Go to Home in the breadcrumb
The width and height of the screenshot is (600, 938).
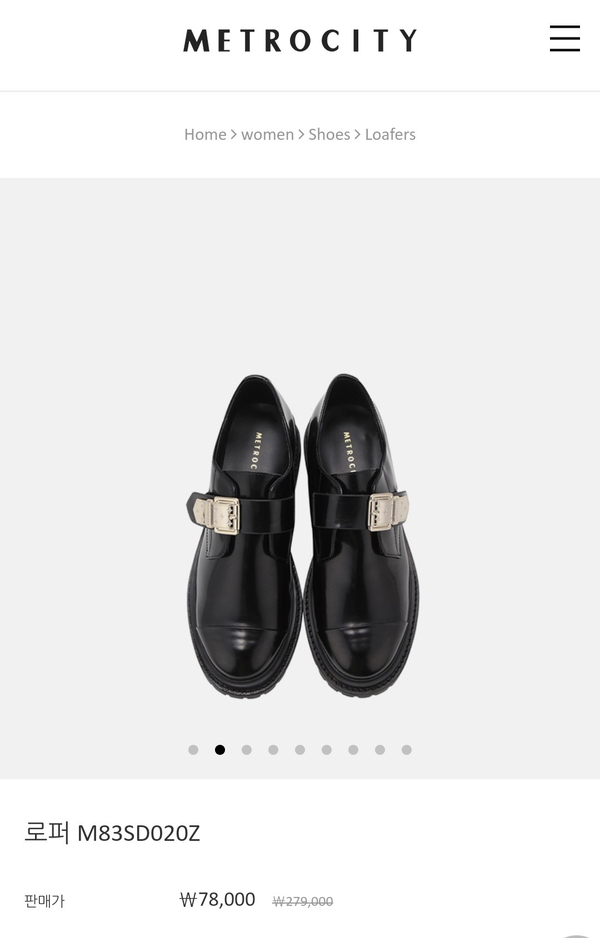click(x=205, y=134)
